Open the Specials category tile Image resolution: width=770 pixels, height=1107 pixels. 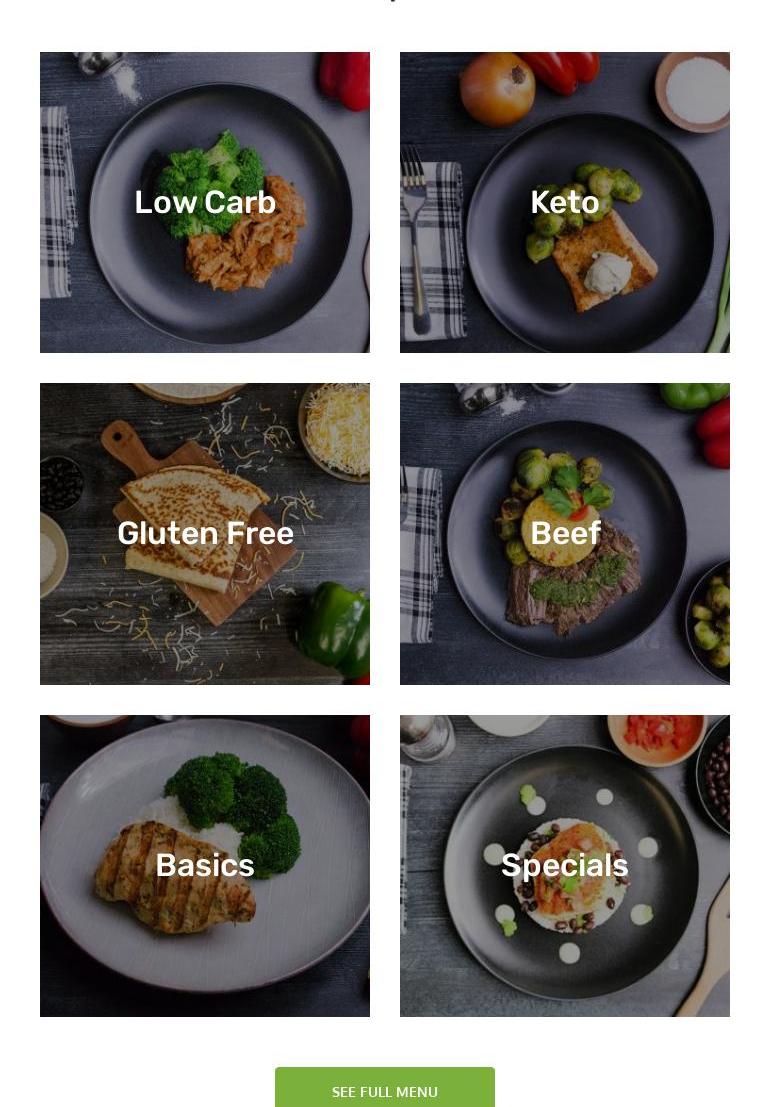point(565,865)
